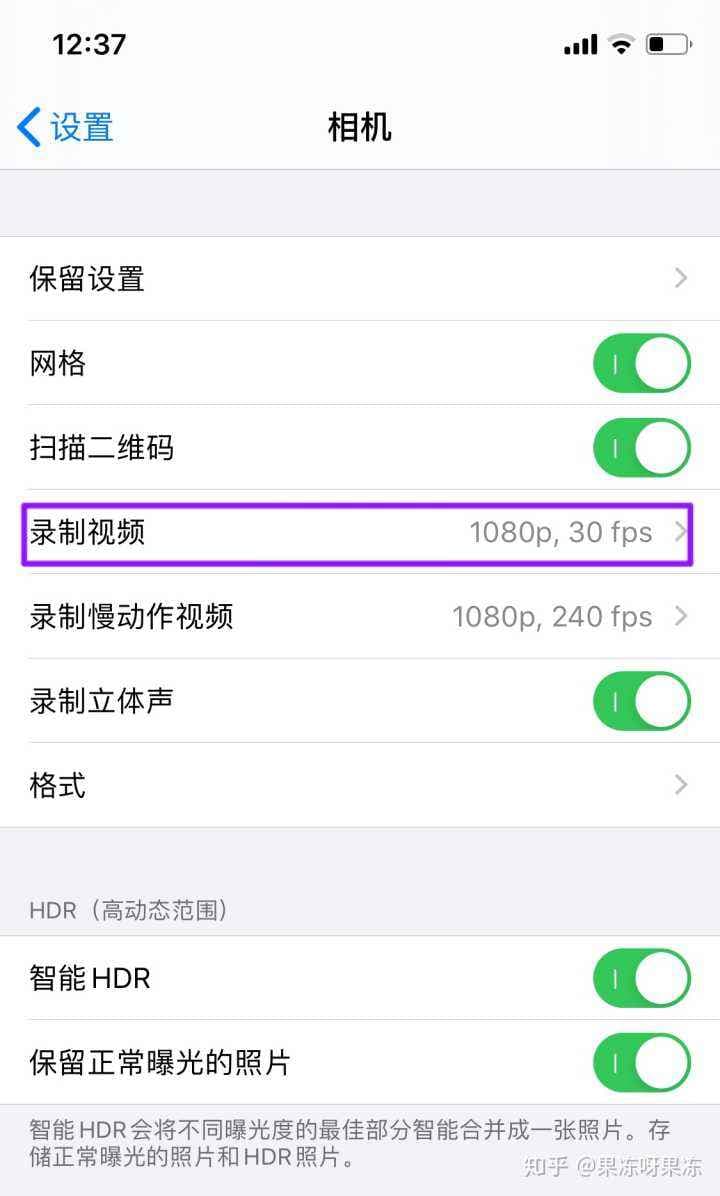Screen dimensions: 720x1196
Task: Disable 保留正常曝光的照片
Action: (x=640, y=1062)
